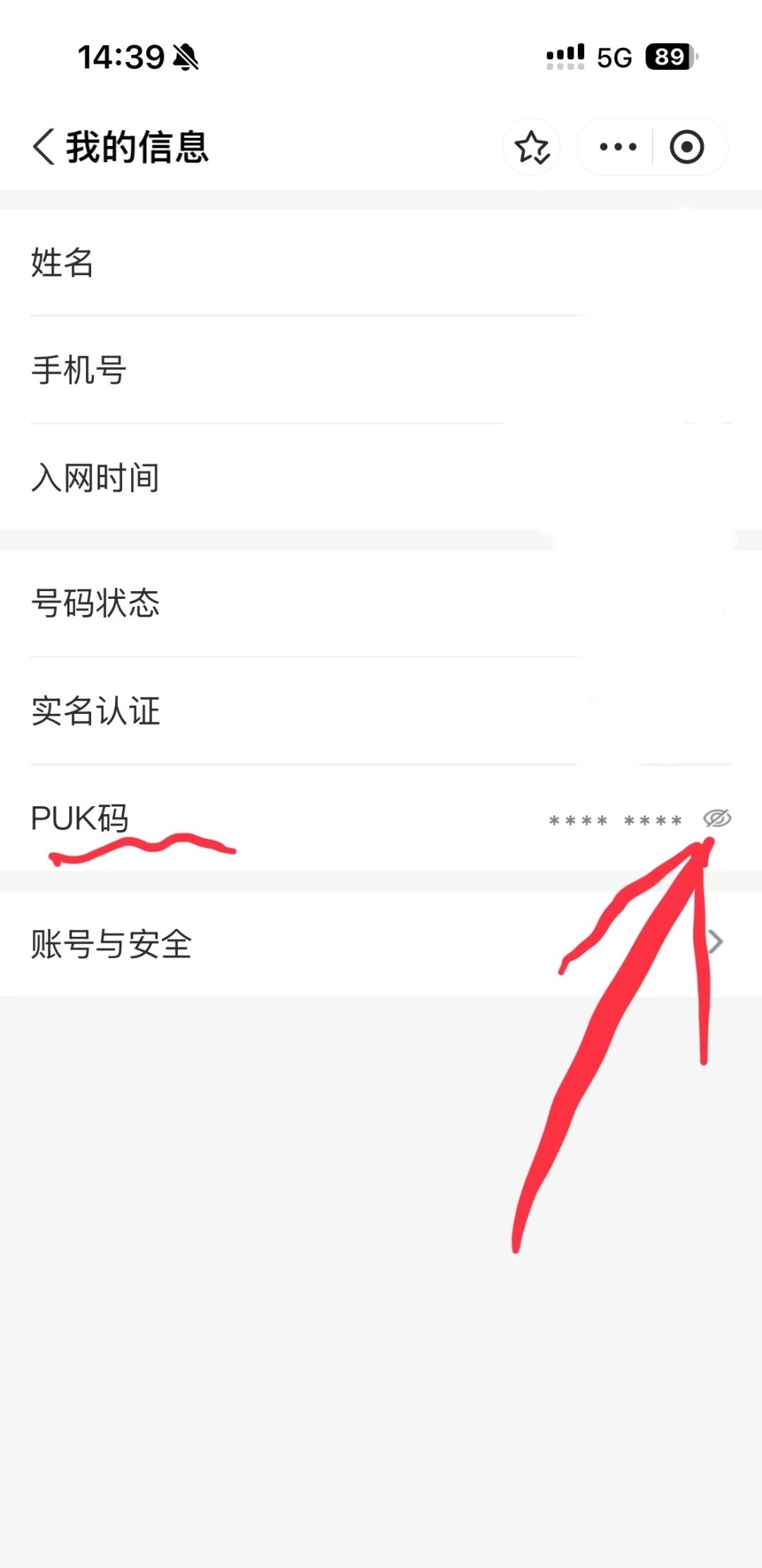Reveal the hidden PUK码 with eye icon

pyautogui.click(x=717, y=818)
